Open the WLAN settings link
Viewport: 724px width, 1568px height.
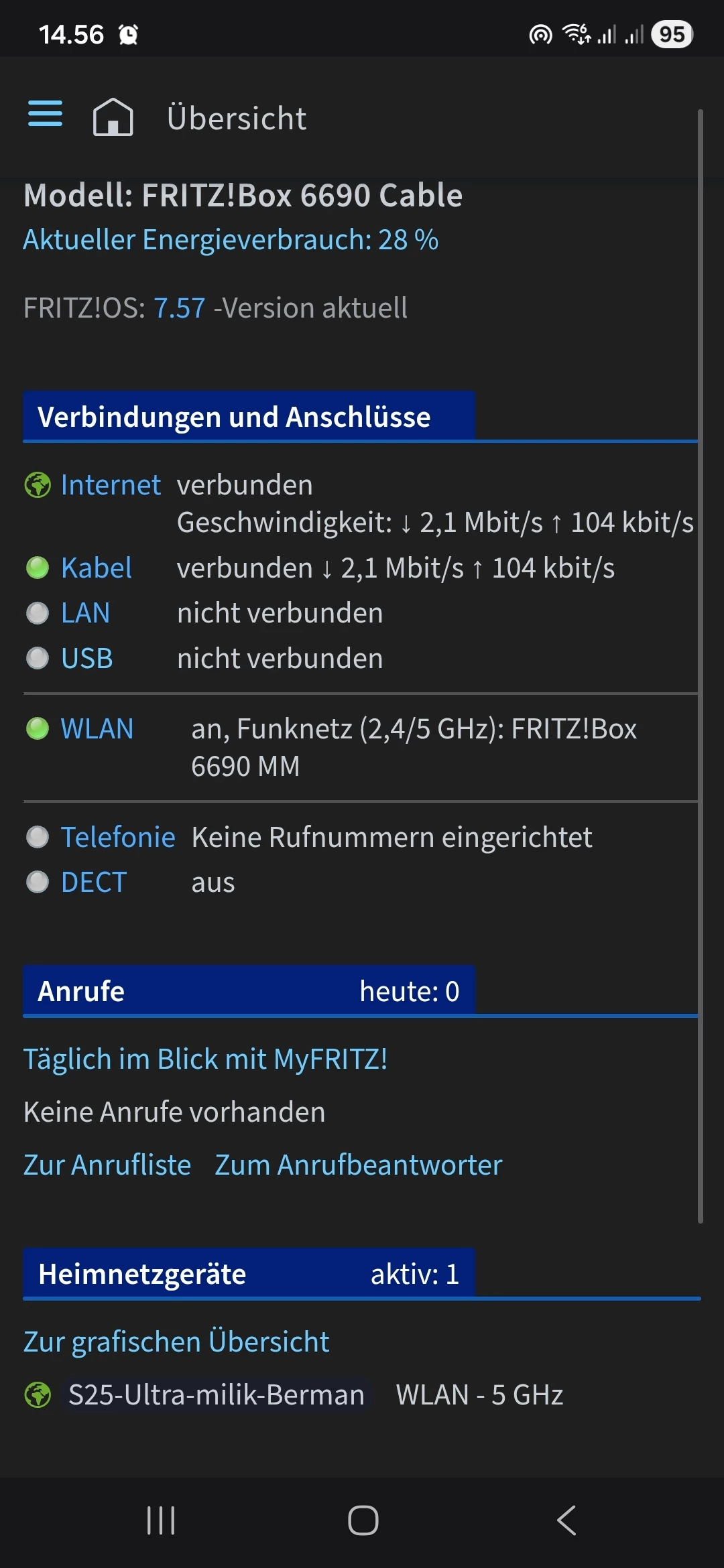point(97,729)
